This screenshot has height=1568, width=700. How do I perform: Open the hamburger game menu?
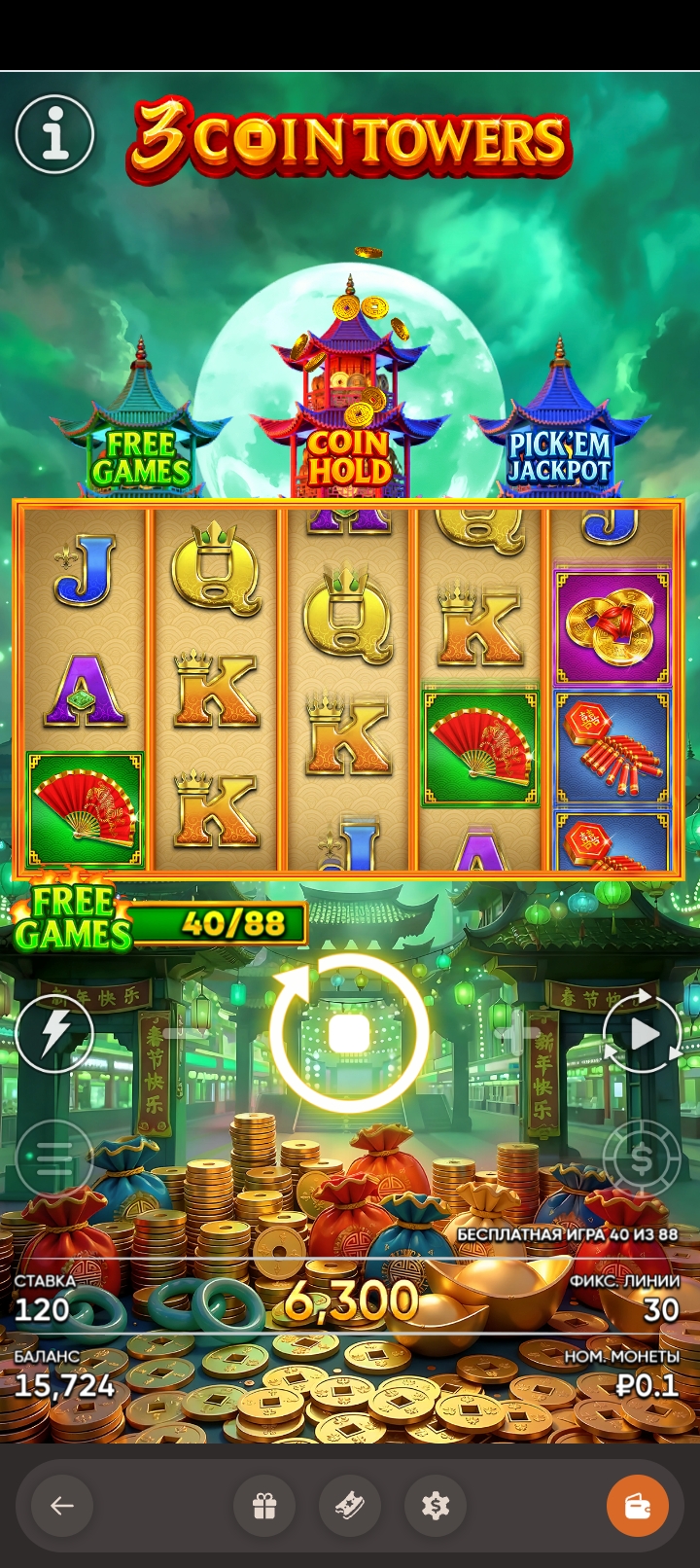[54, 1158]
